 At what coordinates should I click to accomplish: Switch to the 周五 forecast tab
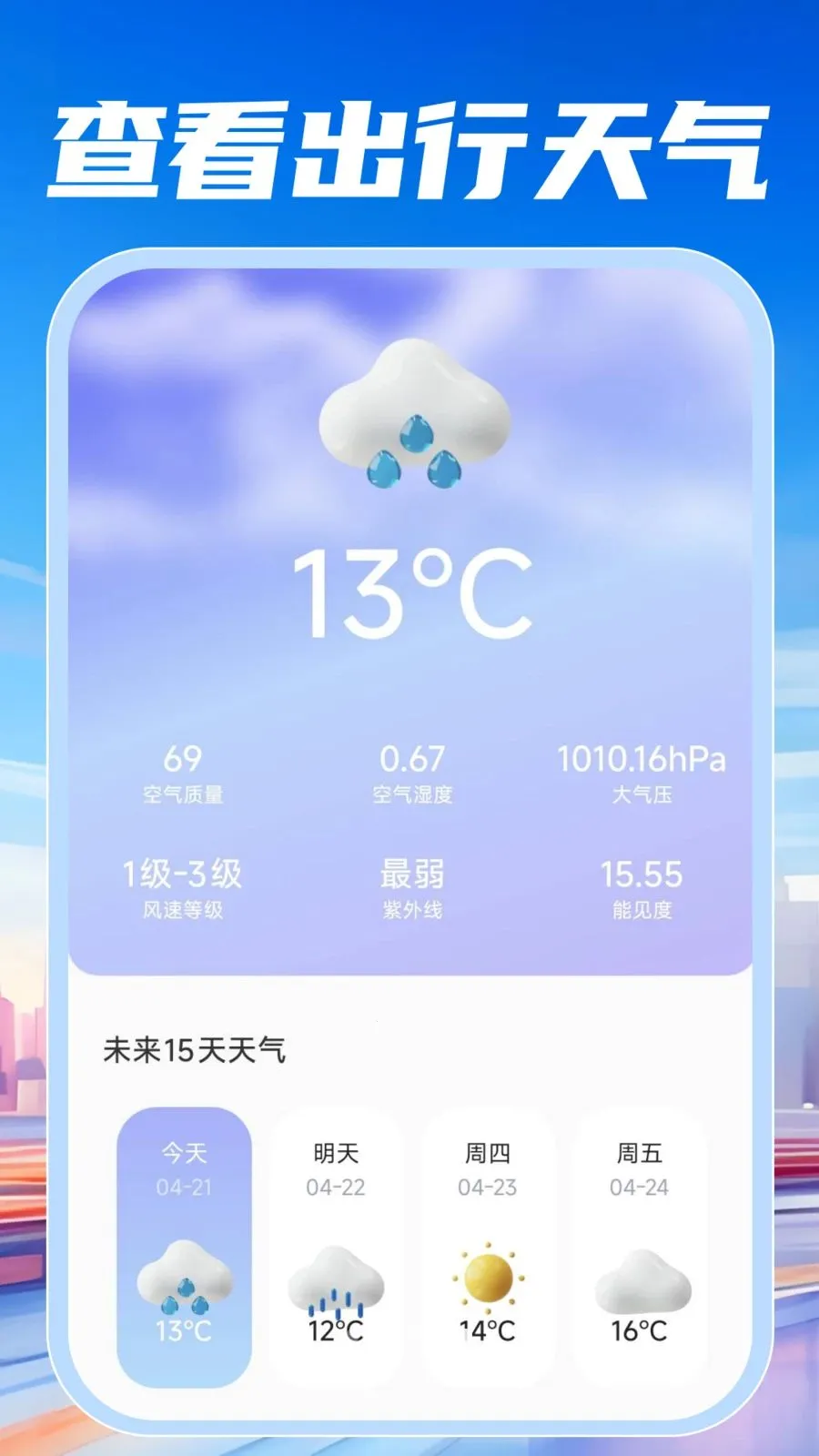640,1154
